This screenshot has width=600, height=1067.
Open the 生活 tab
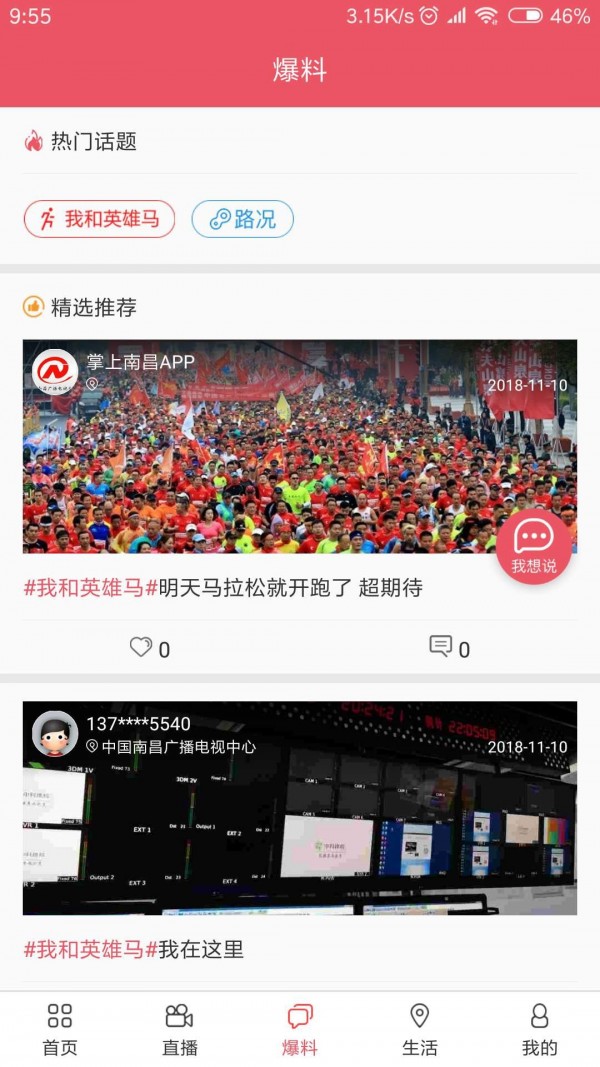[x=420, y=1030]
